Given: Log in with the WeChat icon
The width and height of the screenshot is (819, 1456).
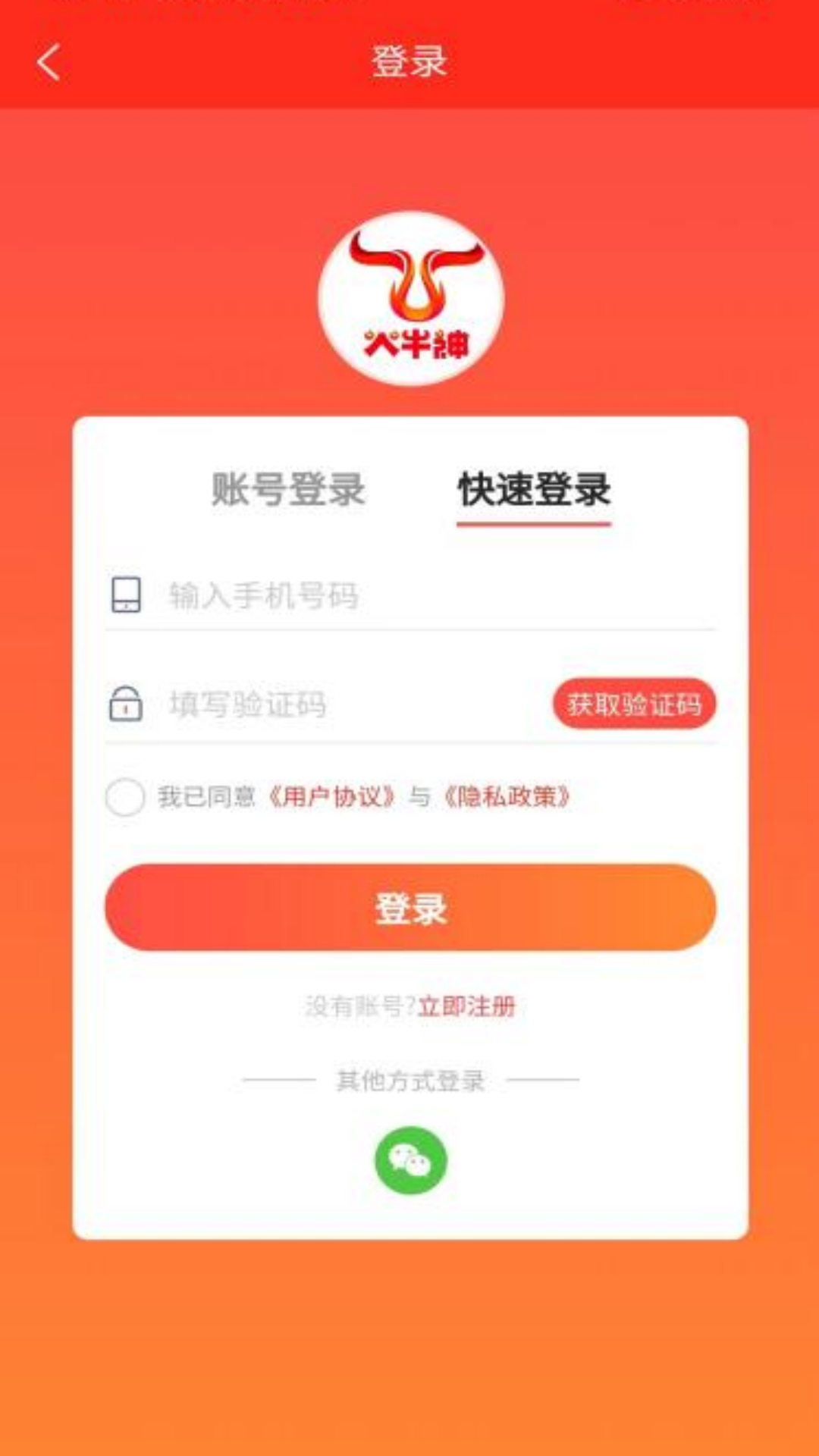Looking at the screenshot, I should point(410,1160).
